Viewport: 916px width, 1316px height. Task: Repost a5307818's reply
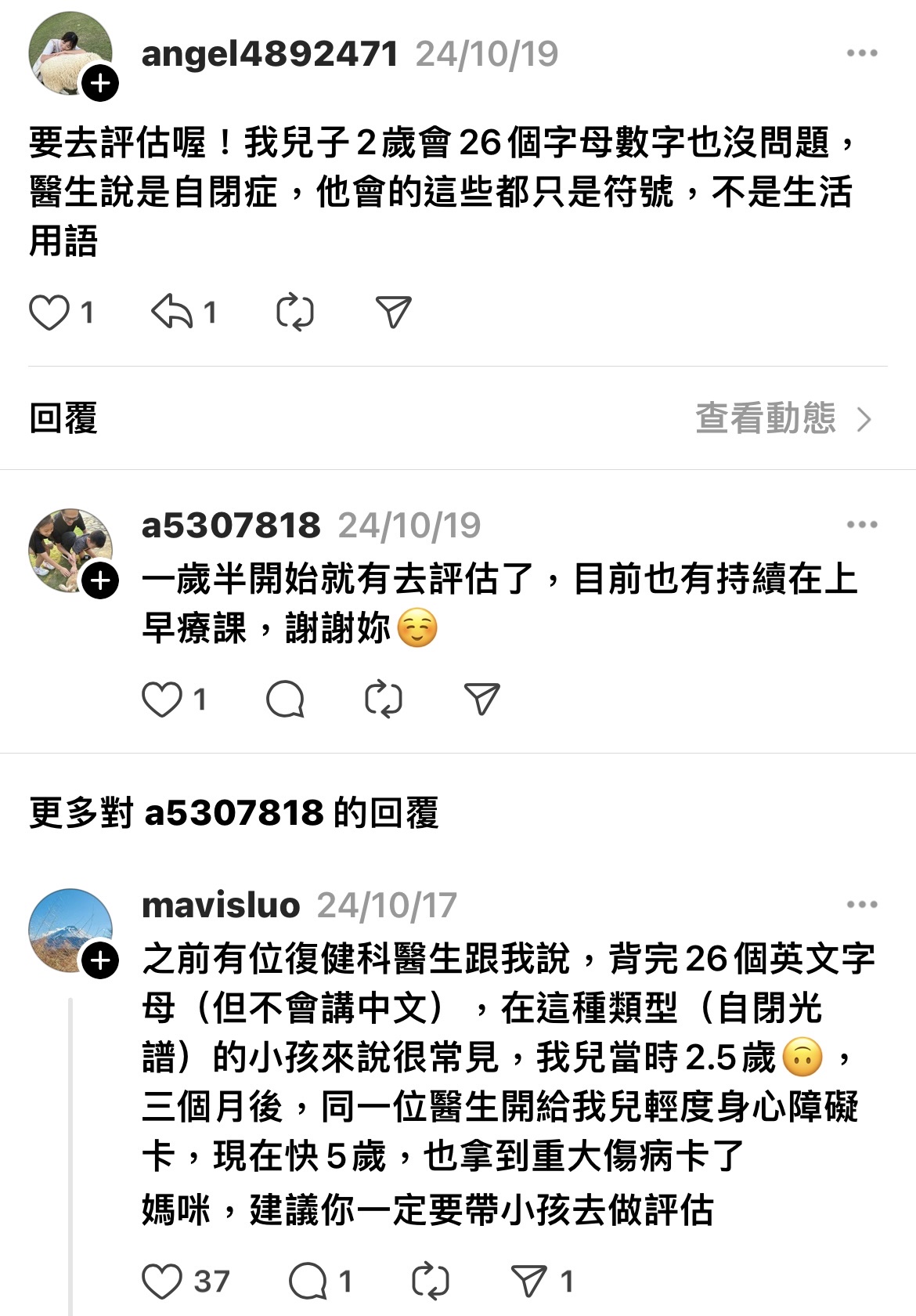384,700
